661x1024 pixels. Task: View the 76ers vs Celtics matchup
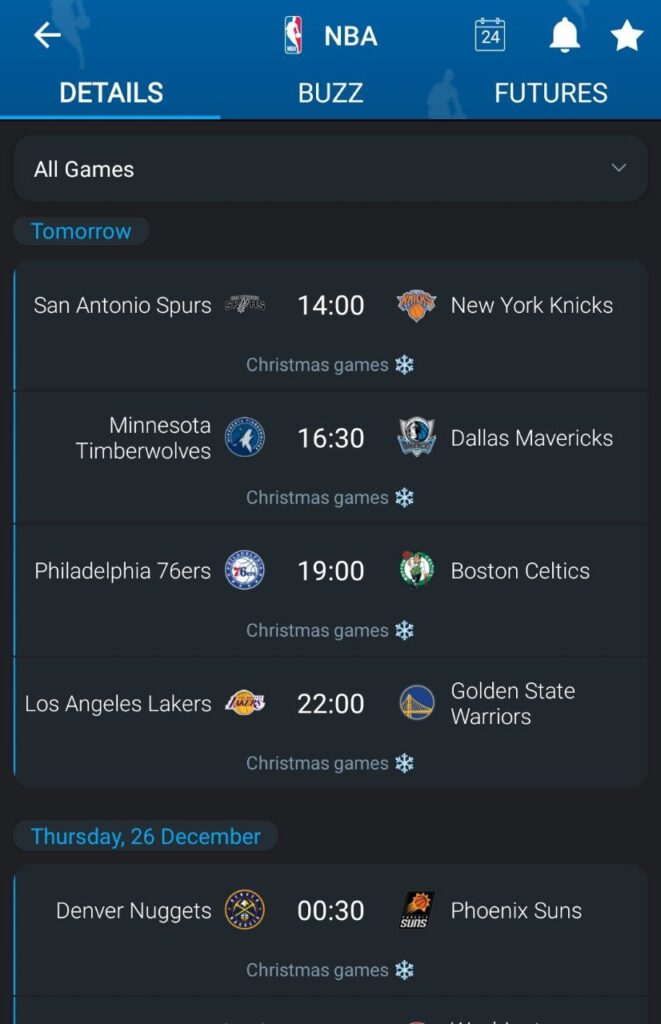click(330, 572)
